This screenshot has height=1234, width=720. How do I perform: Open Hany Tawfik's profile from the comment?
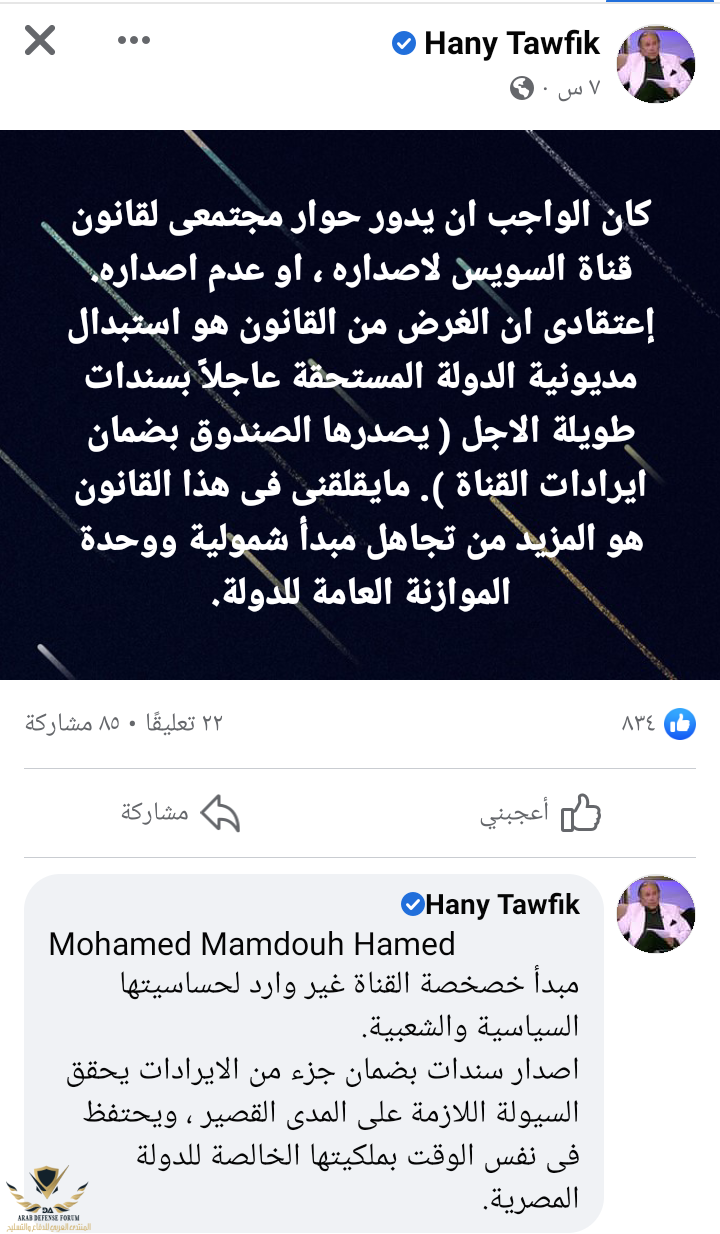(x=502, y=906)
